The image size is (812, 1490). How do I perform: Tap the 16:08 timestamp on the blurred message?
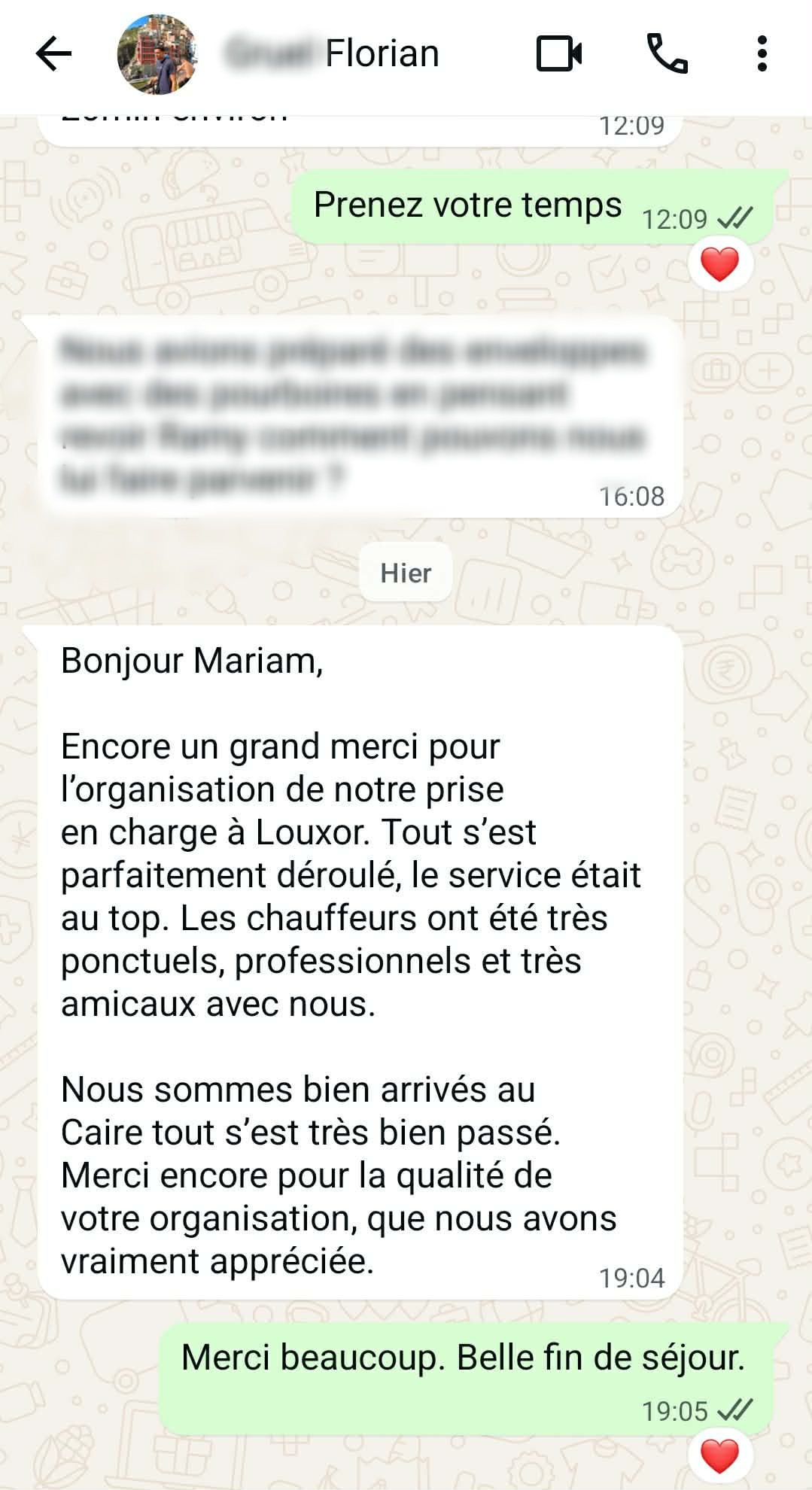(x=631, y=496)
